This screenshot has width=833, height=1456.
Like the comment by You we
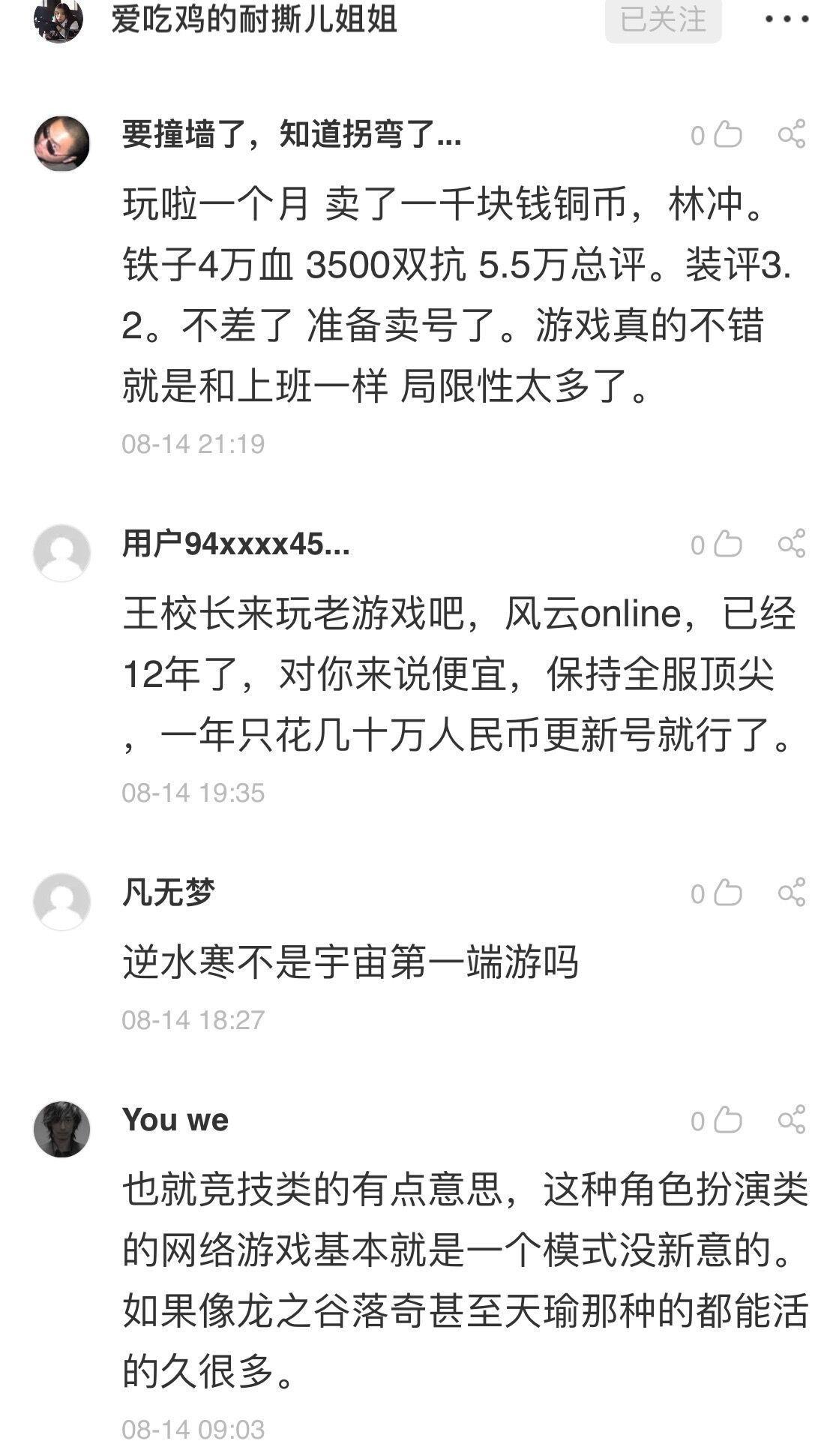pyautogui.click(x=726, y=1121)
